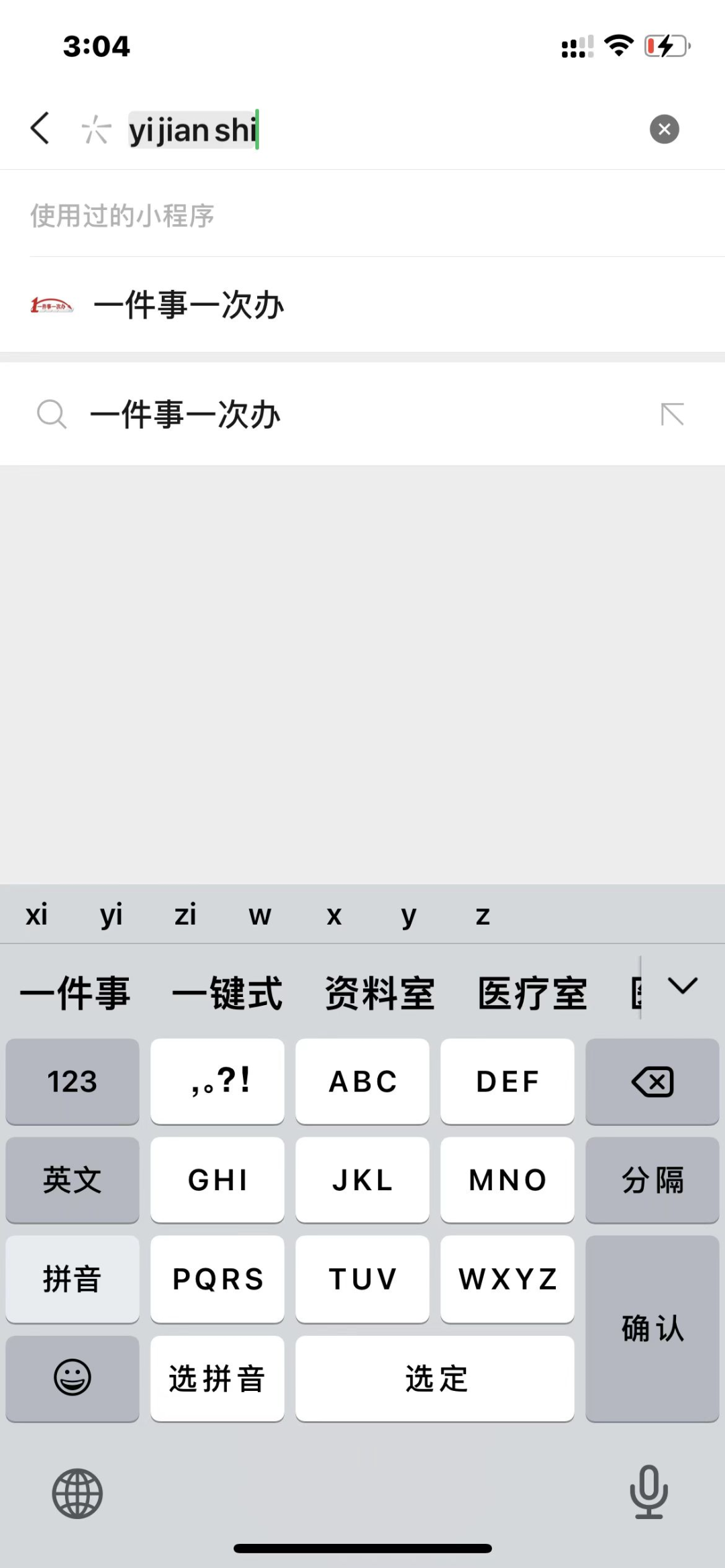This screenshot has width=725, height=1568.
Task: Switch input method with the globe key
Action: coord(77,1494)
